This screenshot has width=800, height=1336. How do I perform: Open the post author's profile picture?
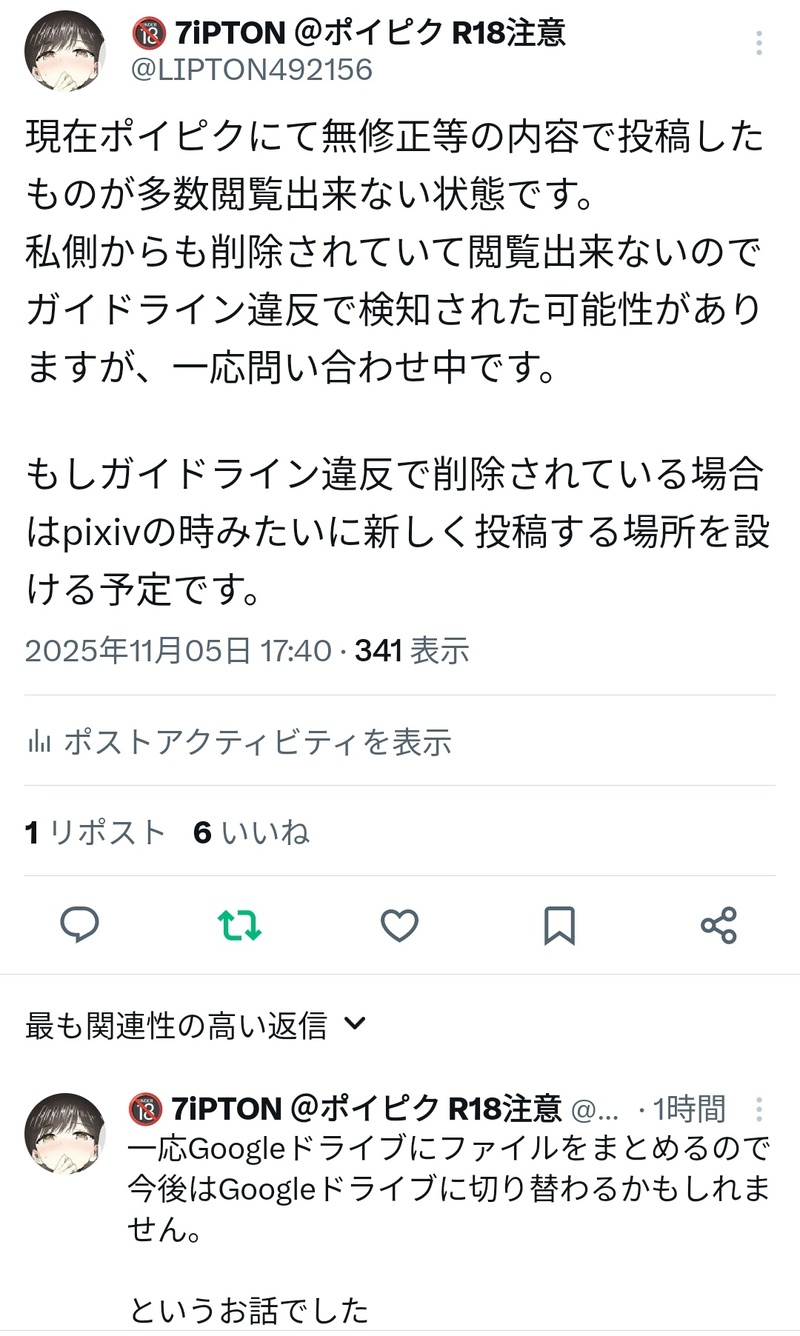(64, 52)
